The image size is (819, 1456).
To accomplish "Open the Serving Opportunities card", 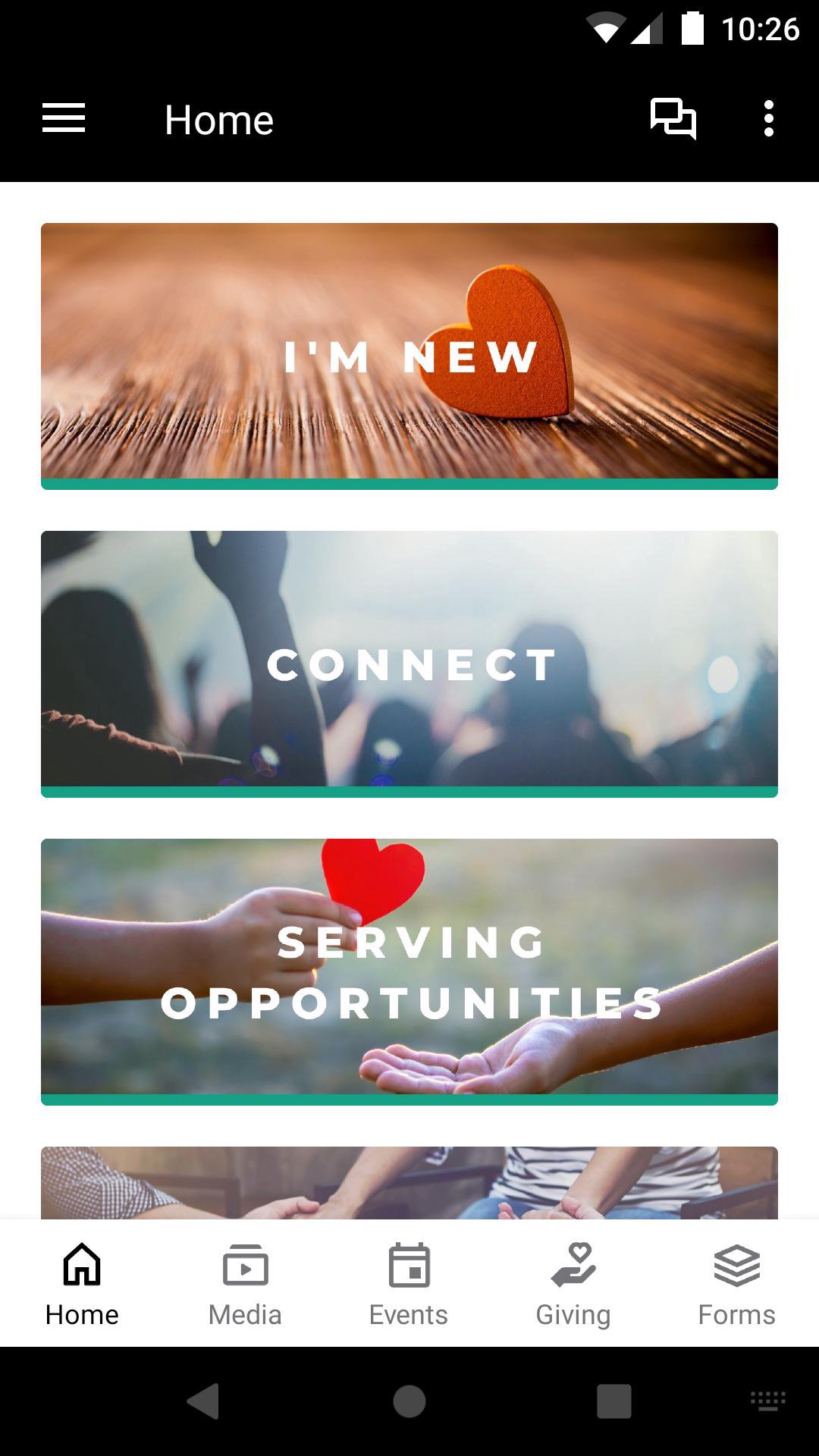I will click(409, 971).
